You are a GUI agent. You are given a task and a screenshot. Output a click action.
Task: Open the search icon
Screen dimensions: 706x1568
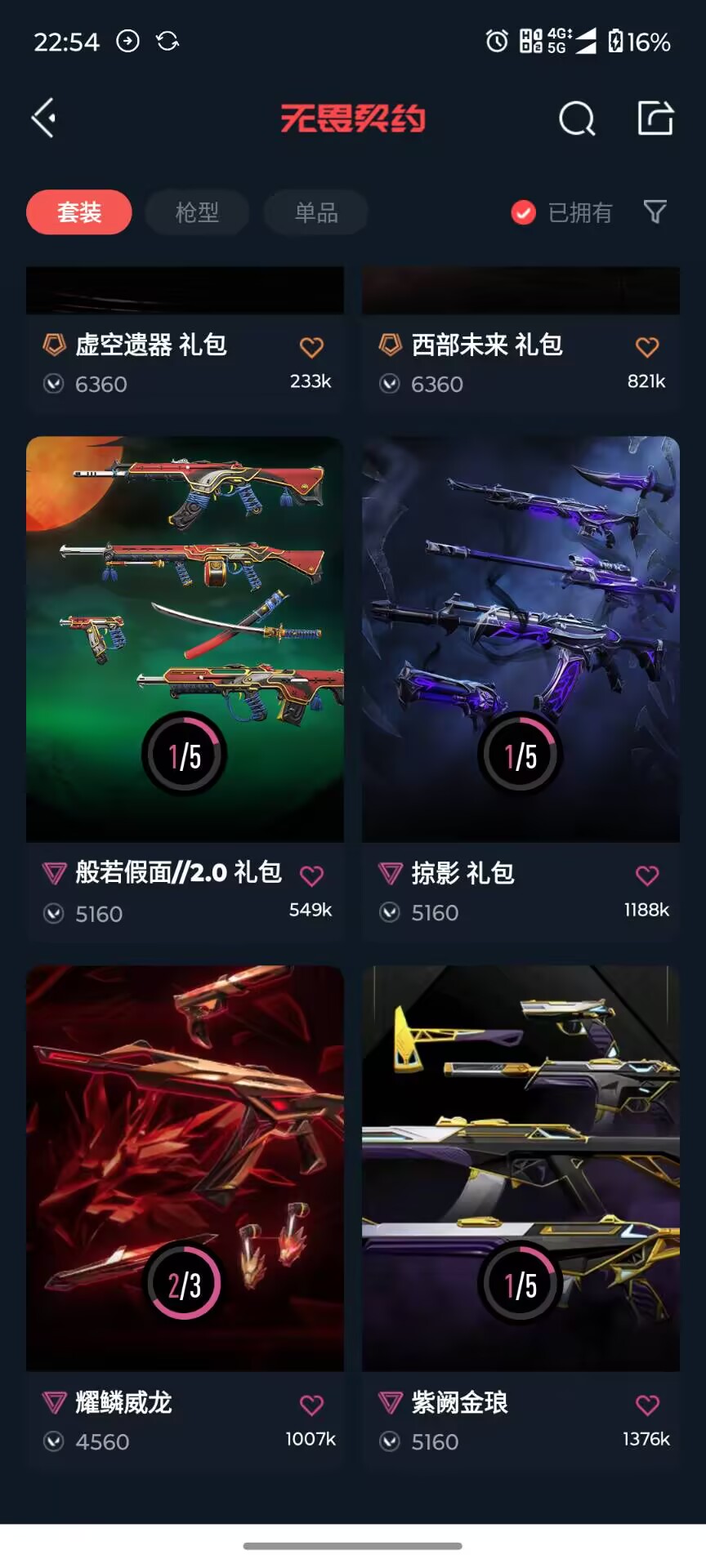pyautogui.click(x=577, y=118)
